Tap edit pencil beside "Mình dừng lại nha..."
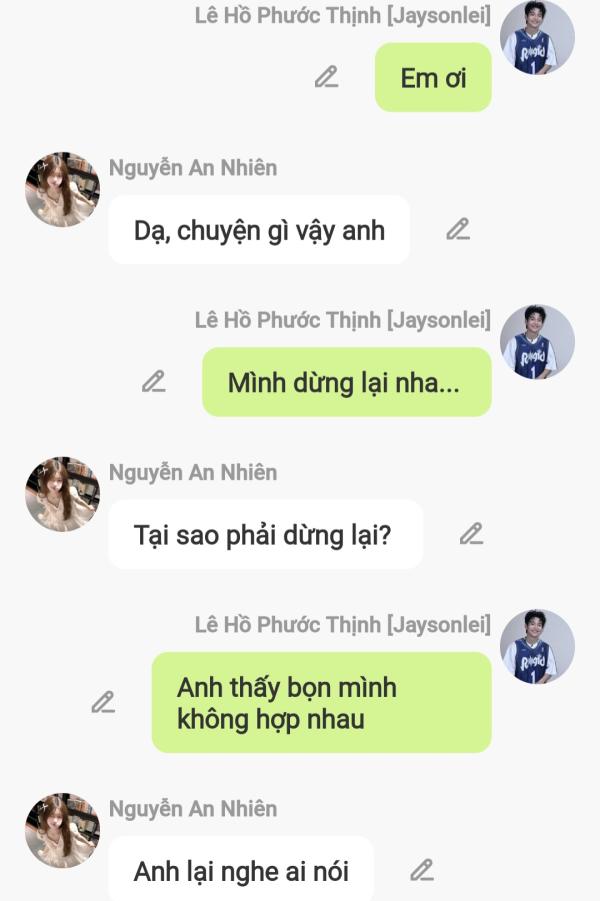This screenshot has height=901, width=600. coord(153,381)
